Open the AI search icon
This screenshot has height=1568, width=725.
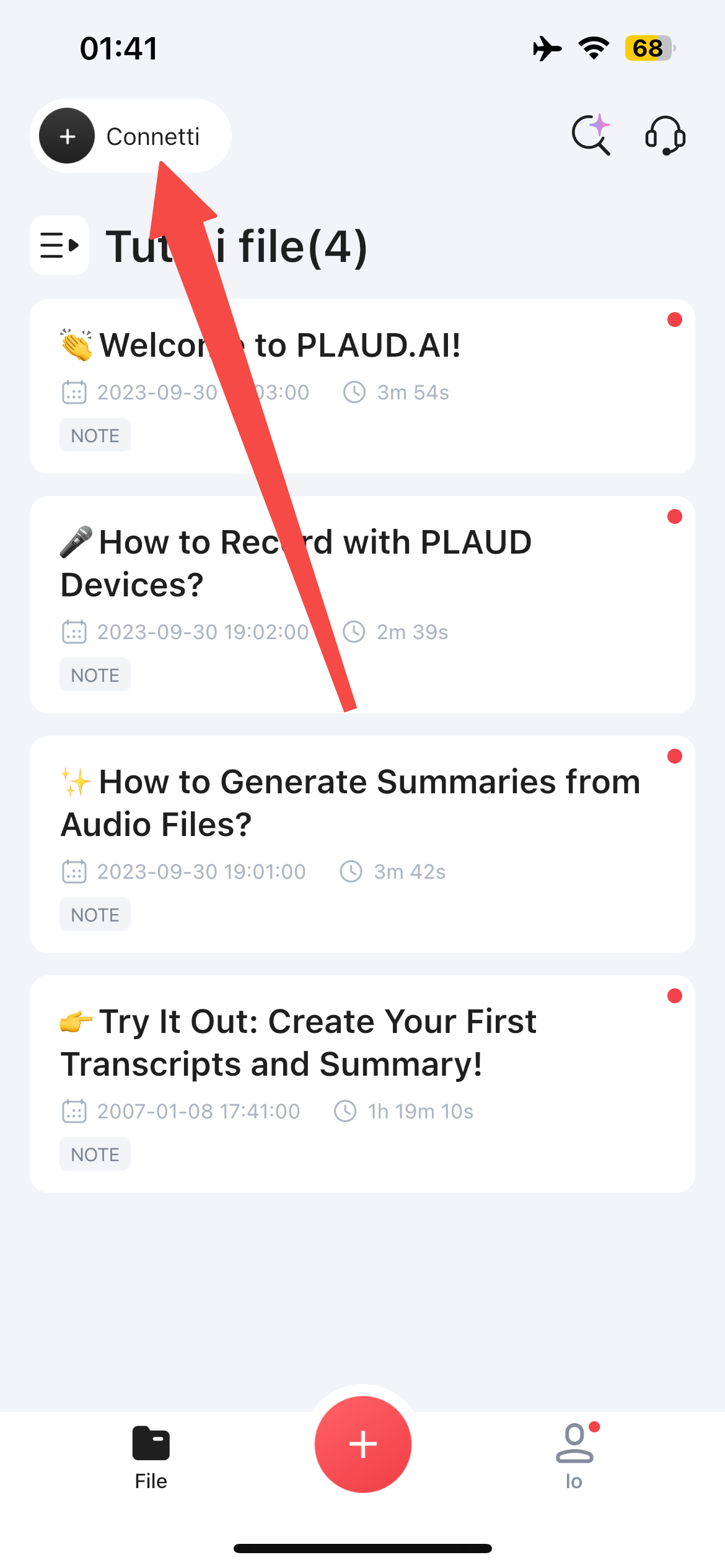(591, 135)
